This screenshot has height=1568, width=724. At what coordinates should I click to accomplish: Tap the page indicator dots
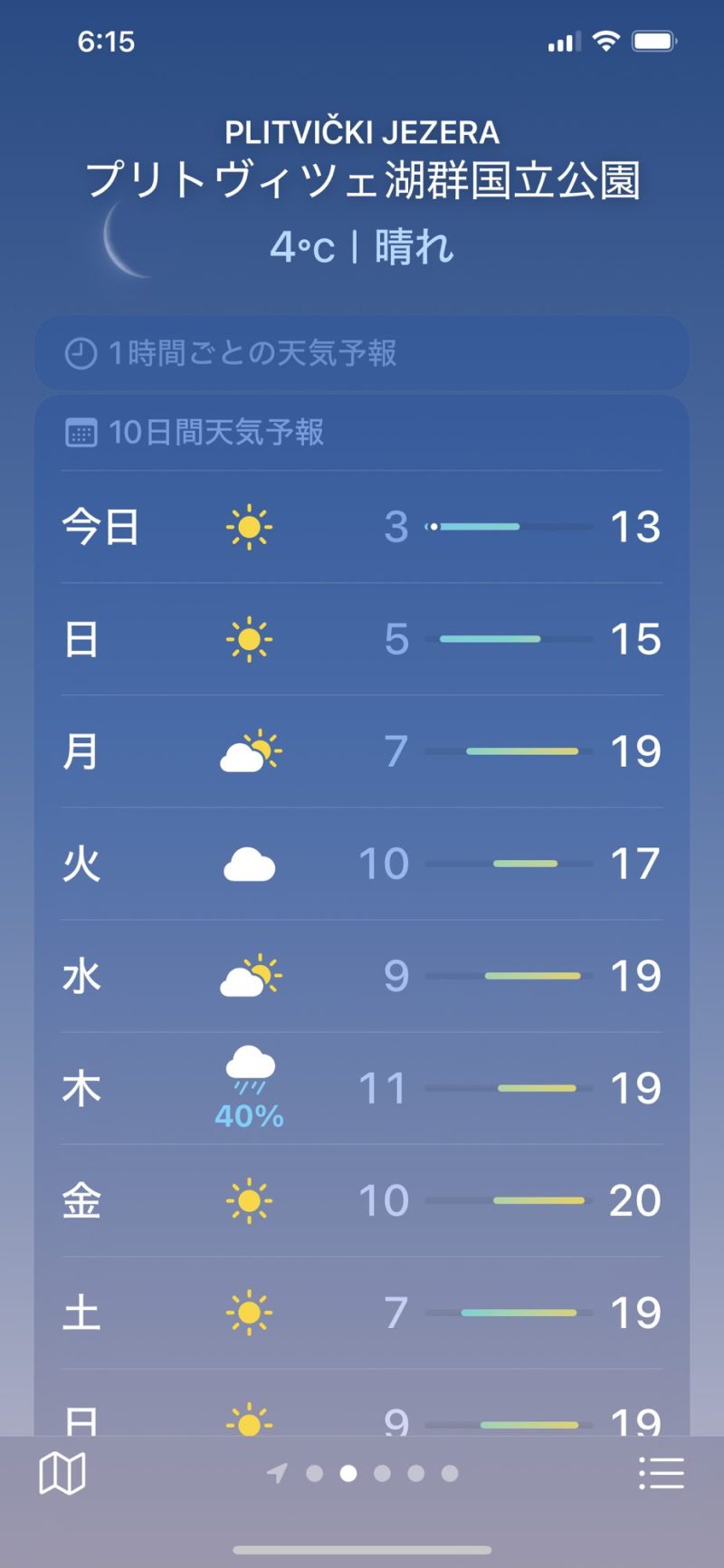[381, 1474]
